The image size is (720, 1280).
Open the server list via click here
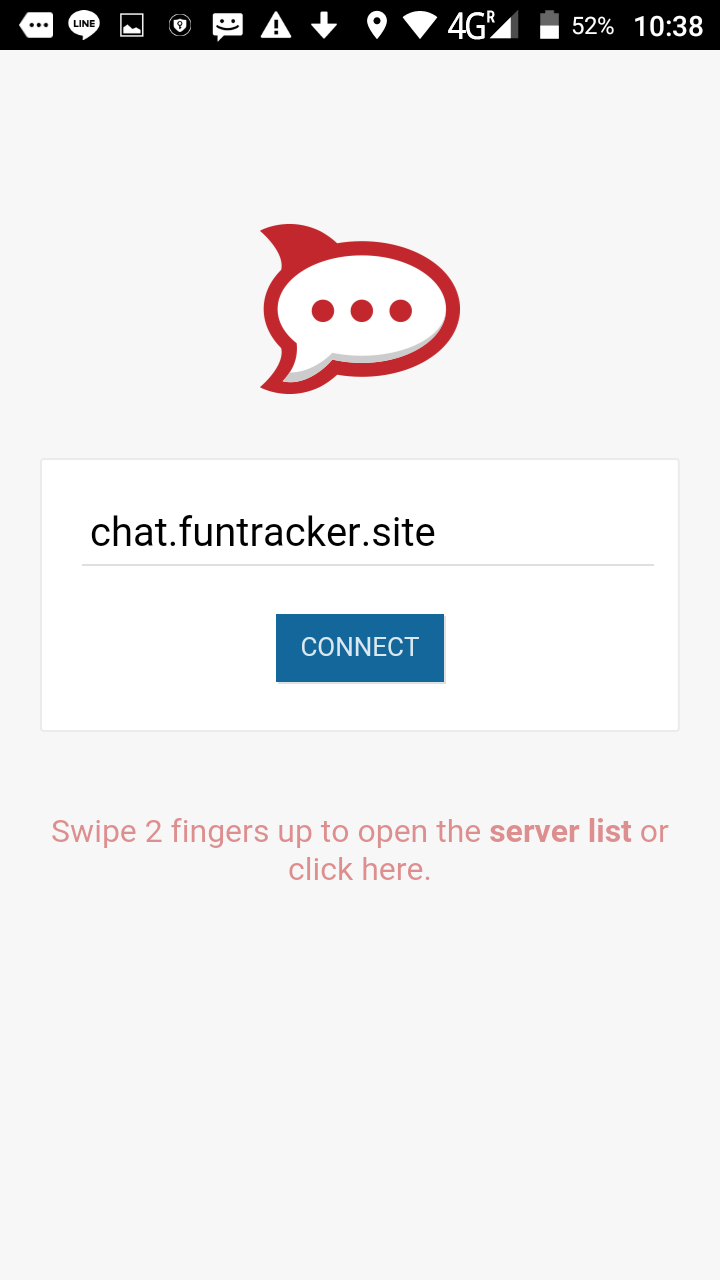coord(360,869)
